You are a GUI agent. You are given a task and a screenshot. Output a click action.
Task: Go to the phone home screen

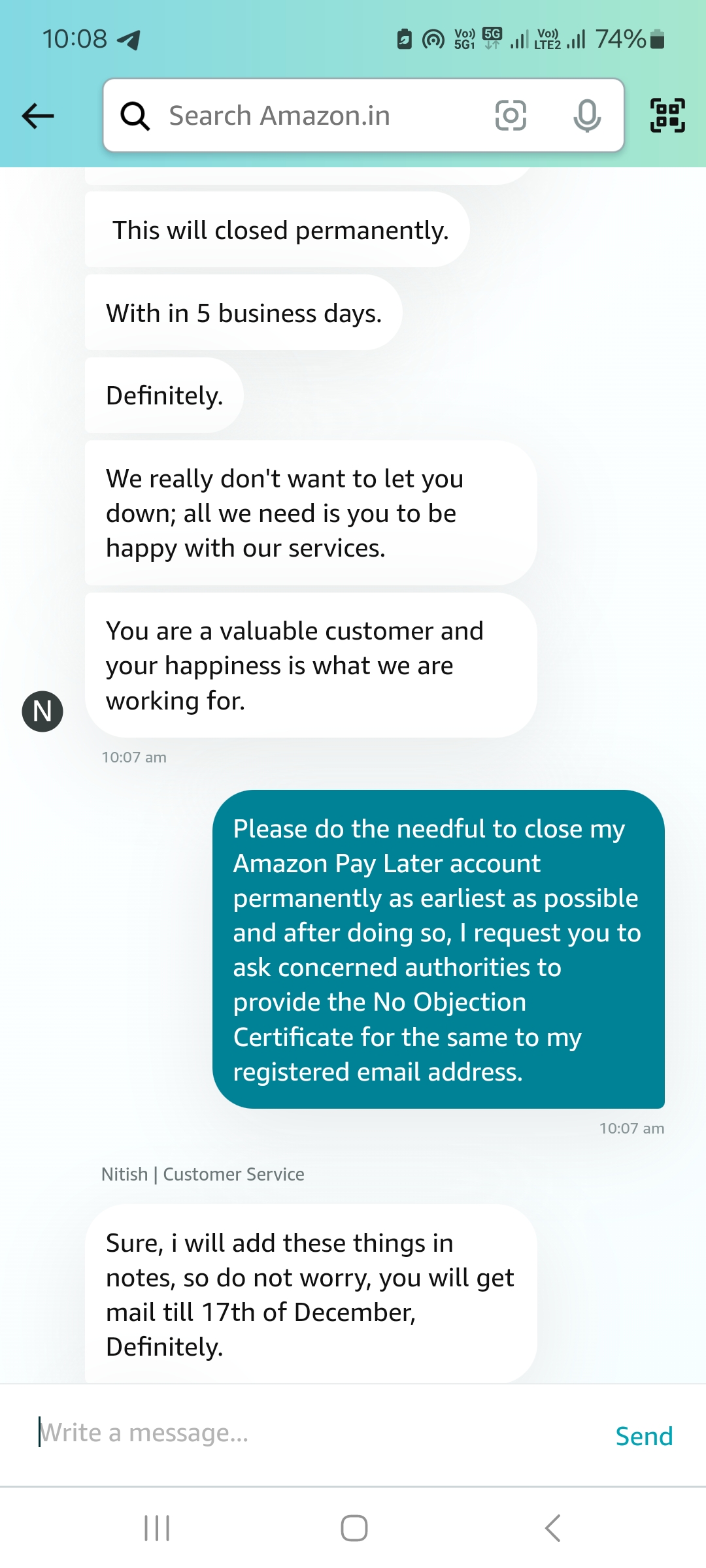354,1528
